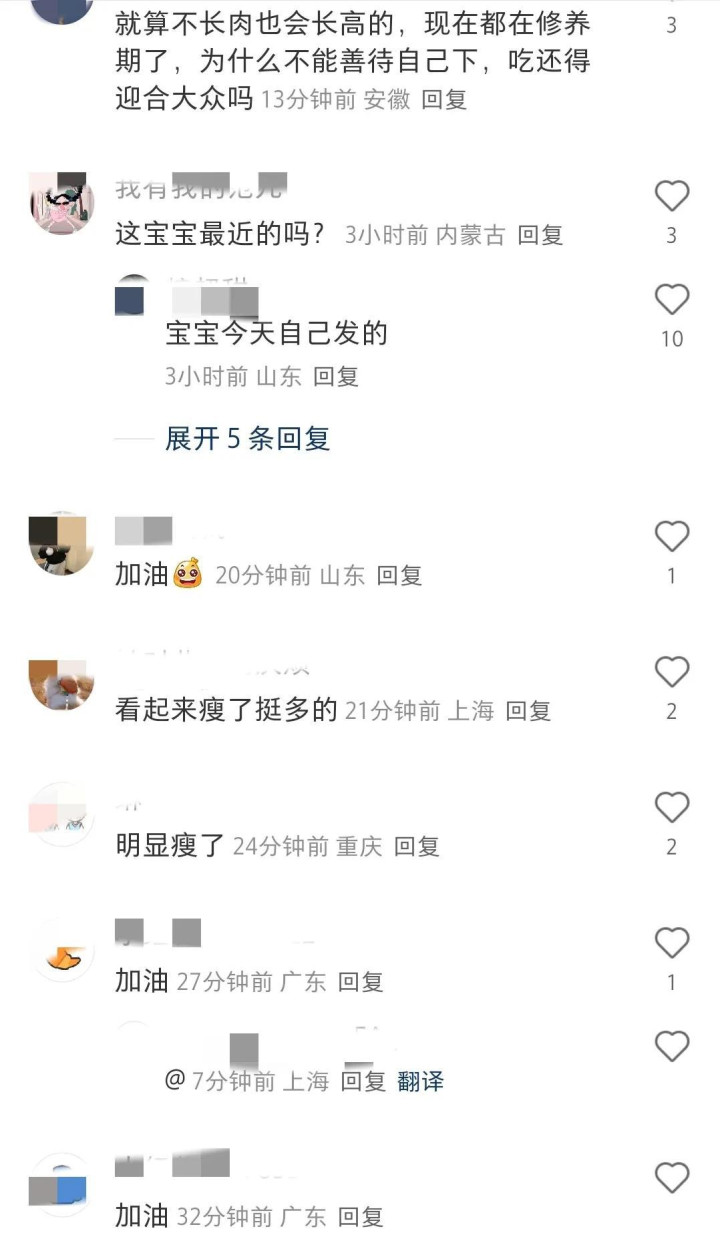
Task: Like the reply 宝宝今天自己发的
Action: coord(671,300)
